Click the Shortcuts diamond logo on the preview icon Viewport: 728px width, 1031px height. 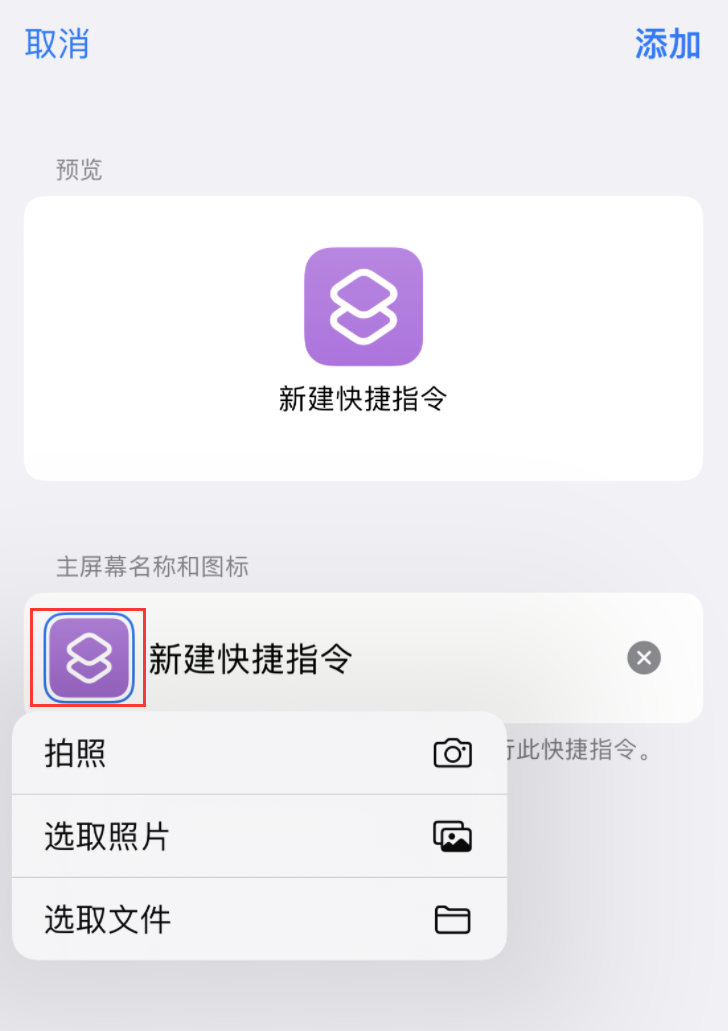point(362,305)
